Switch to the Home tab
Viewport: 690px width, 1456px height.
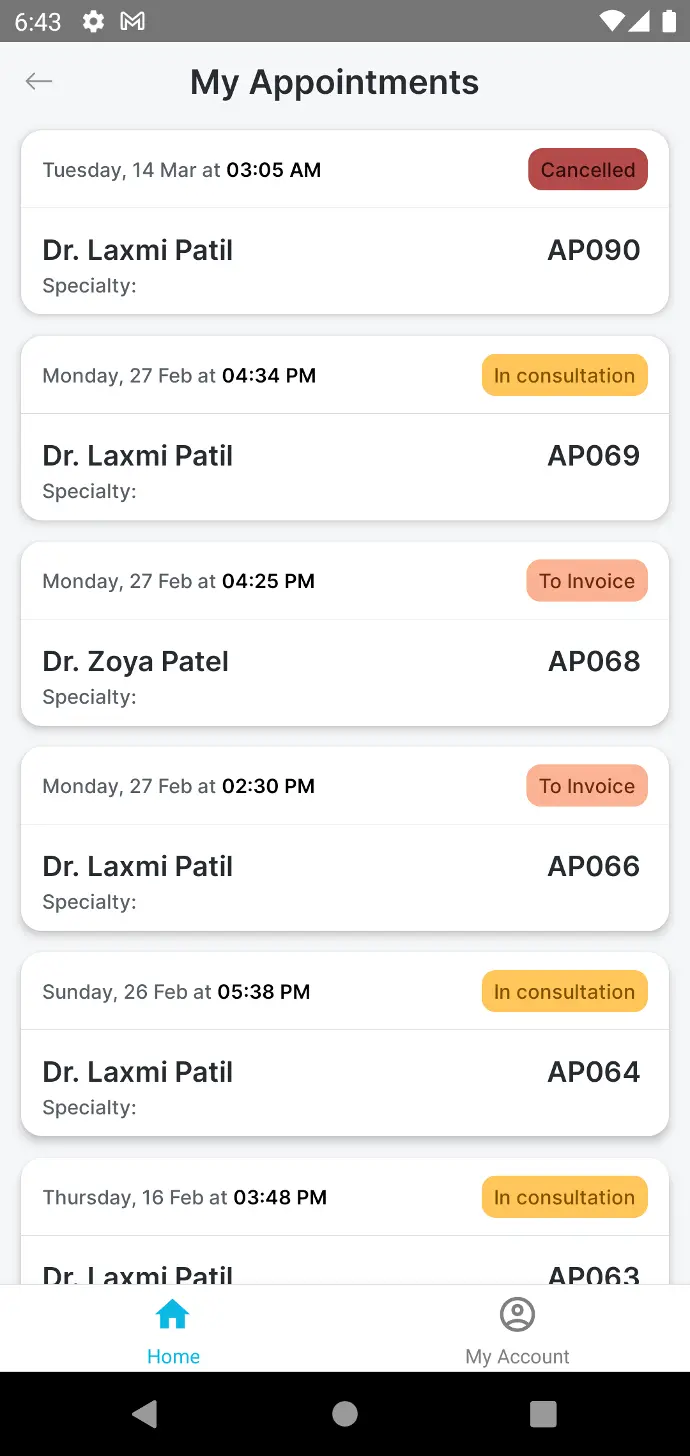[173, 1330]
